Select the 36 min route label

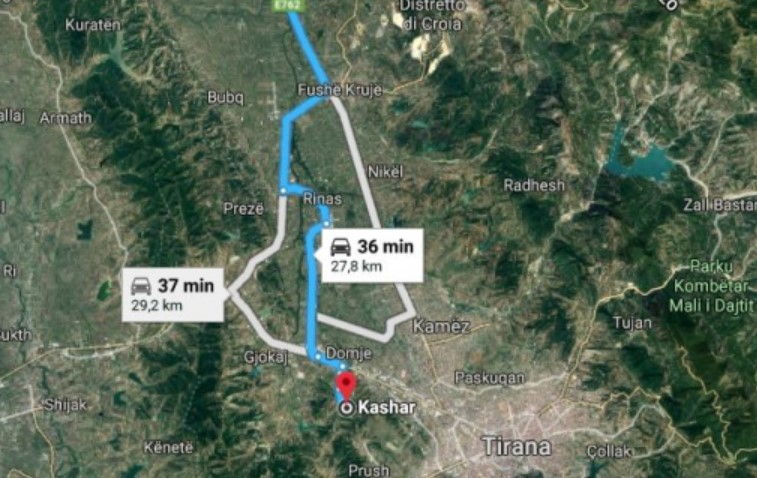point(370,255)
